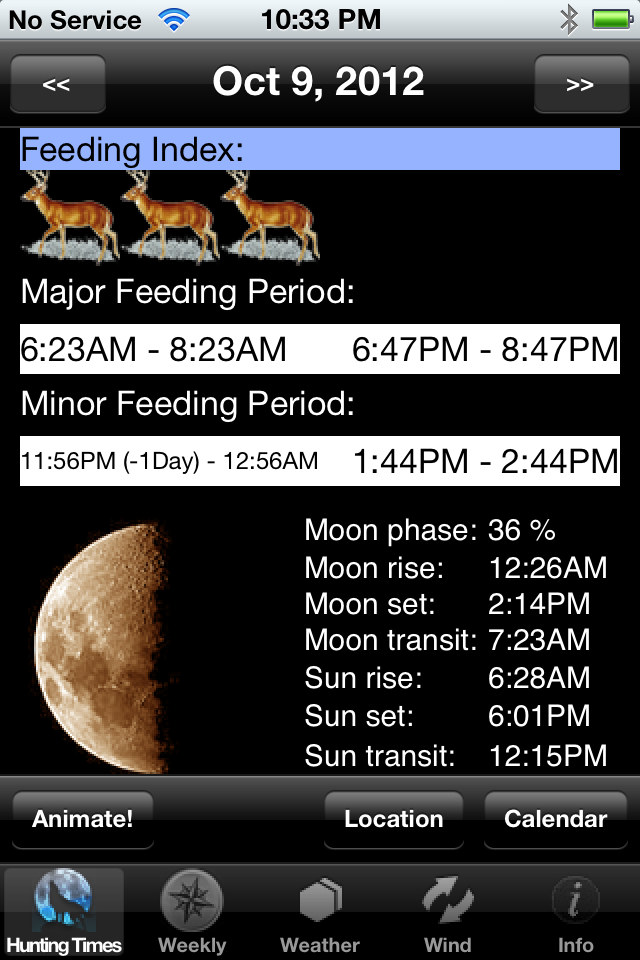This screenshot has height=960, width=640.
Task: Switch to the Weekly tab
Action: click(x=192, y=912)
